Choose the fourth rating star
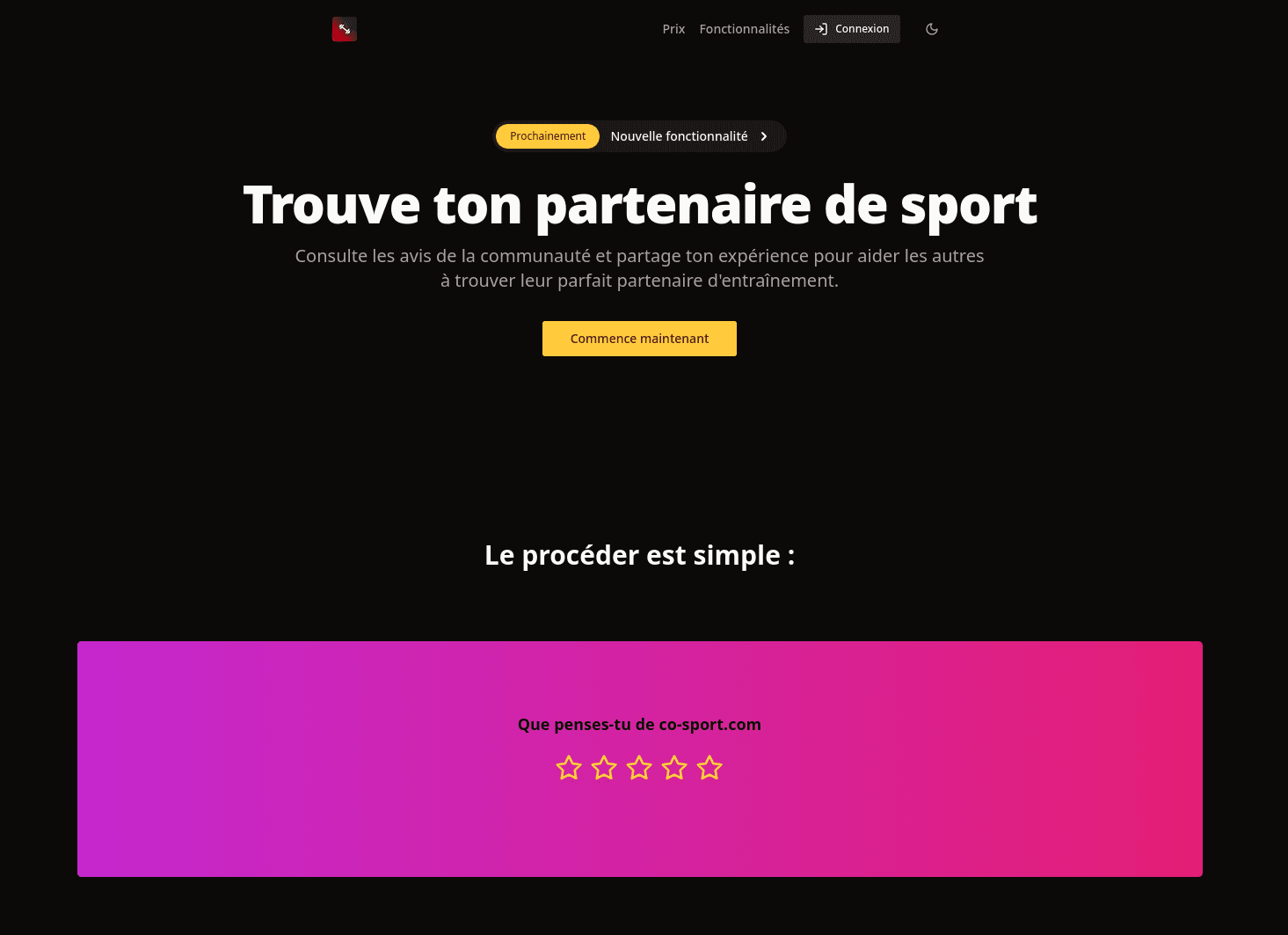The height and width of the screenshot is (935, 1288). point(674,768)
